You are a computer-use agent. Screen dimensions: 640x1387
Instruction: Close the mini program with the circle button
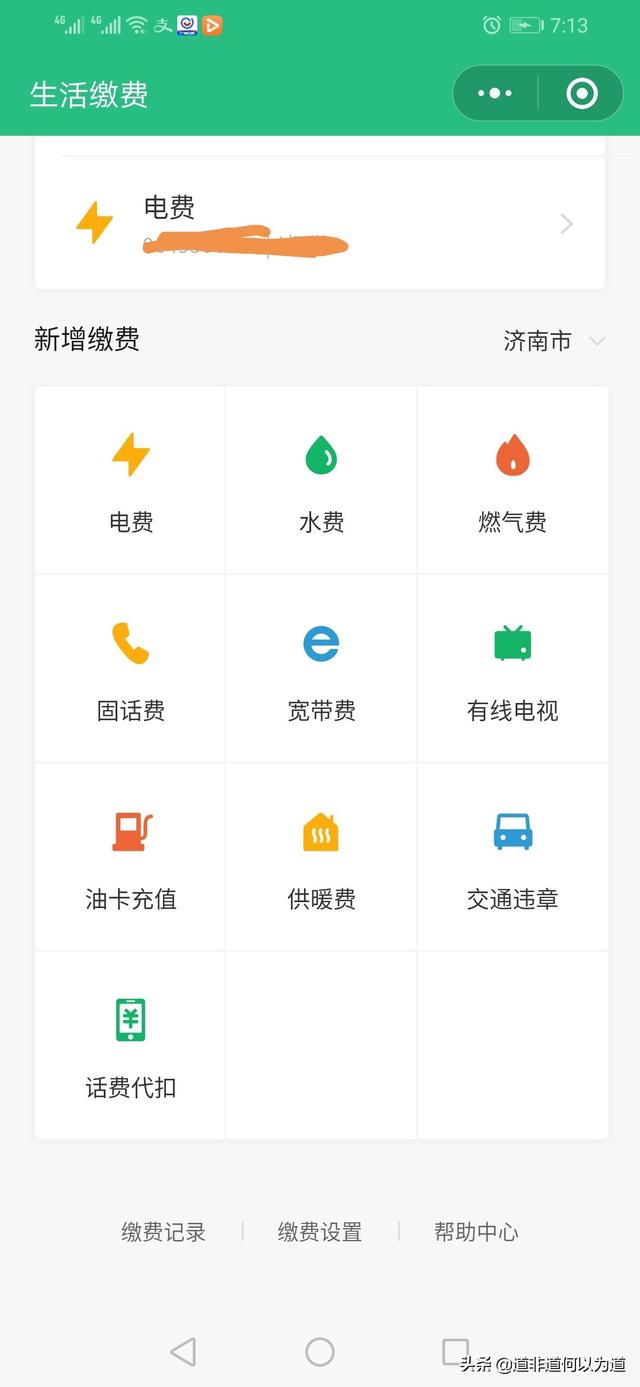[x=581, y=94]
